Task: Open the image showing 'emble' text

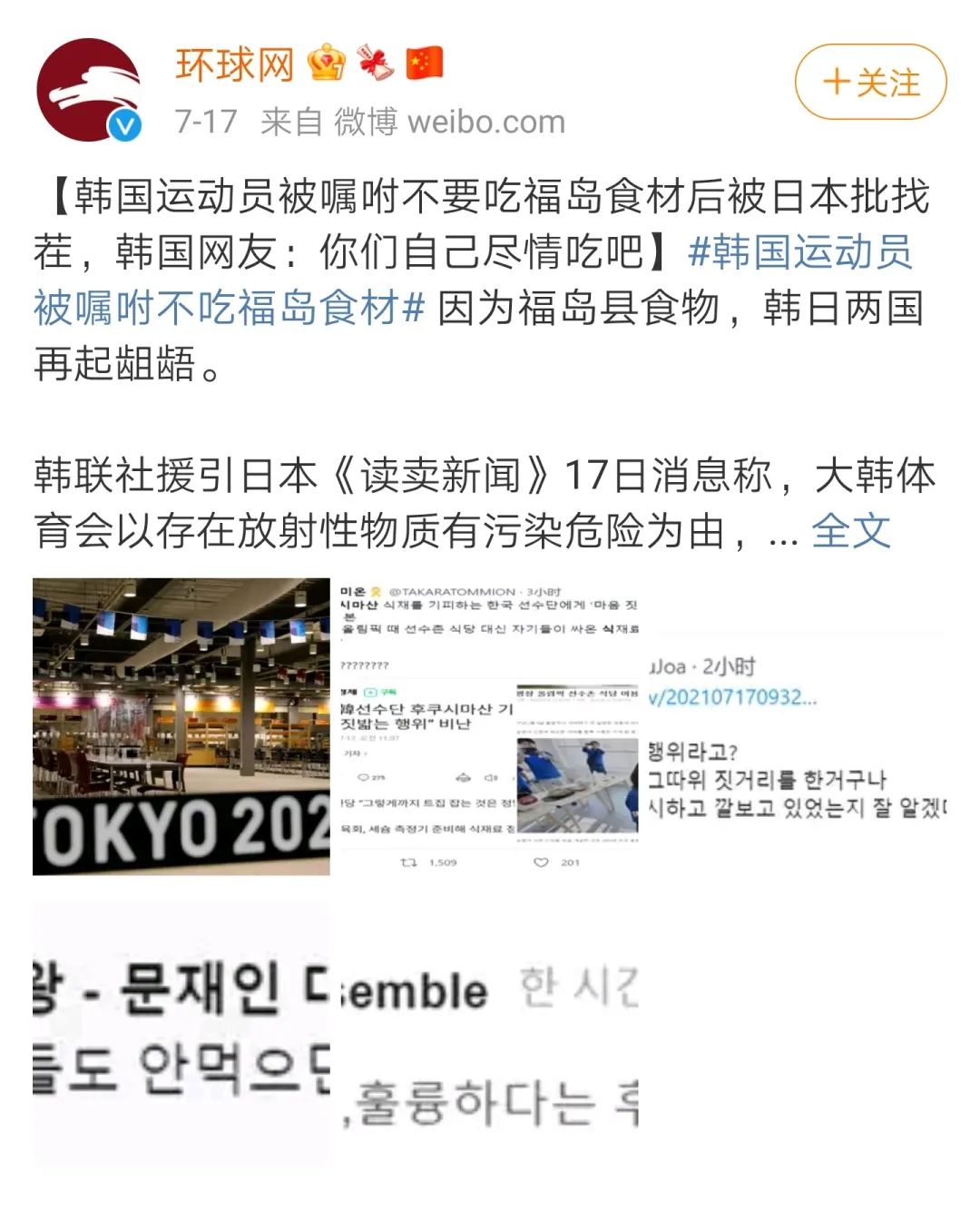Action: coord(488,1033)
